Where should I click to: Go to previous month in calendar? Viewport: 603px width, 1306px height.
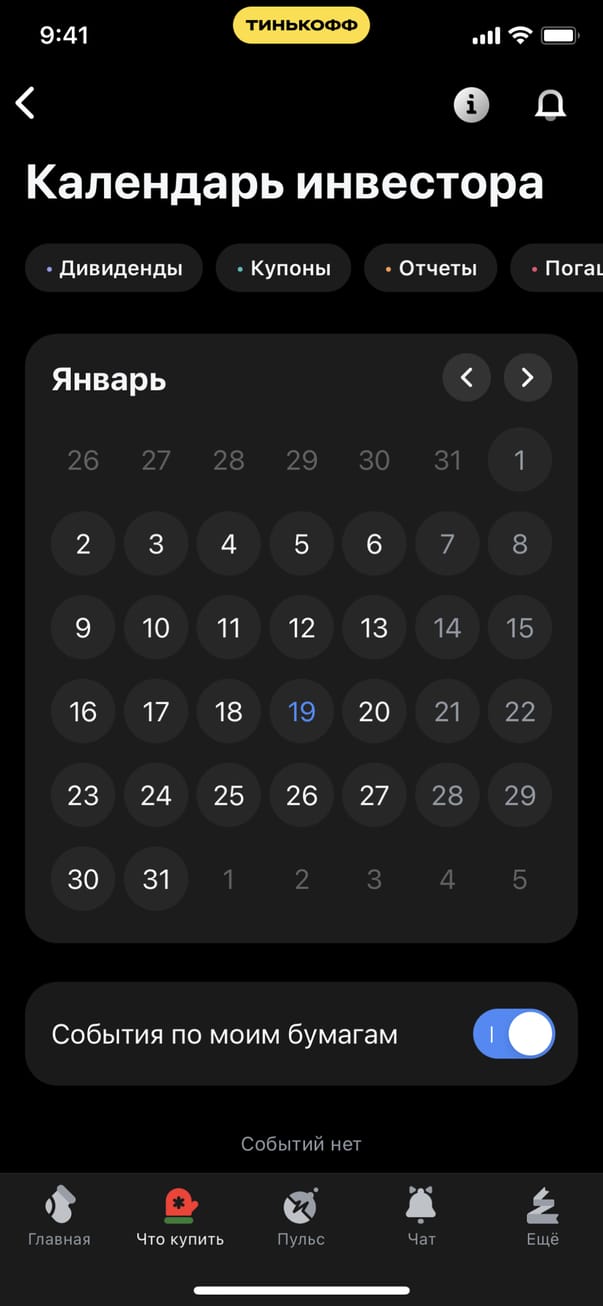467,378
